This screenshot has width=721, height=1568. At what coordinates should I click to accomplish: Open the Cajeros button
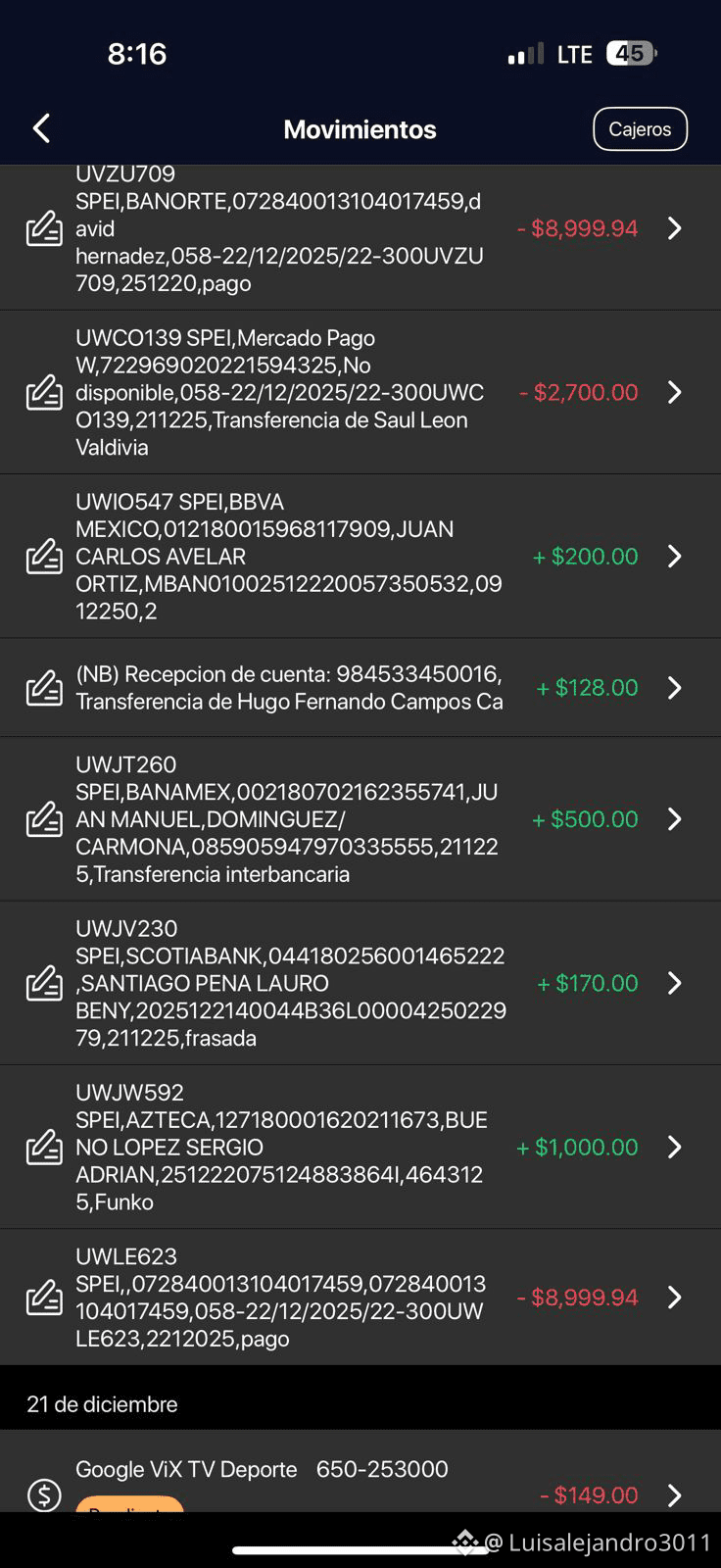(x=640, y=129)
